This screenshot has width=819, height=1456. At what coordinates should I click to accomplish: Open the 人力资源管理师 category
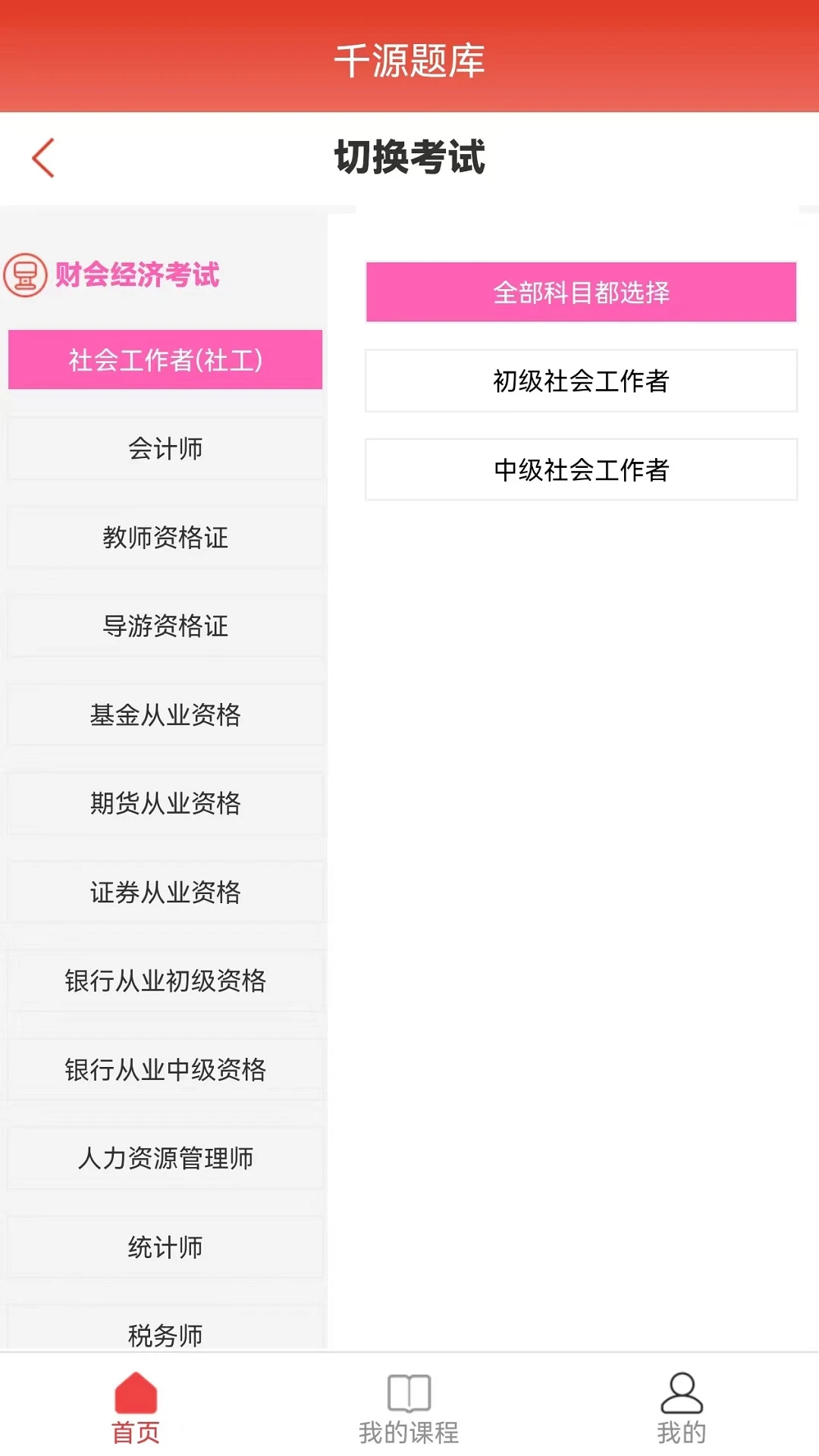(x=165, y=1158)
